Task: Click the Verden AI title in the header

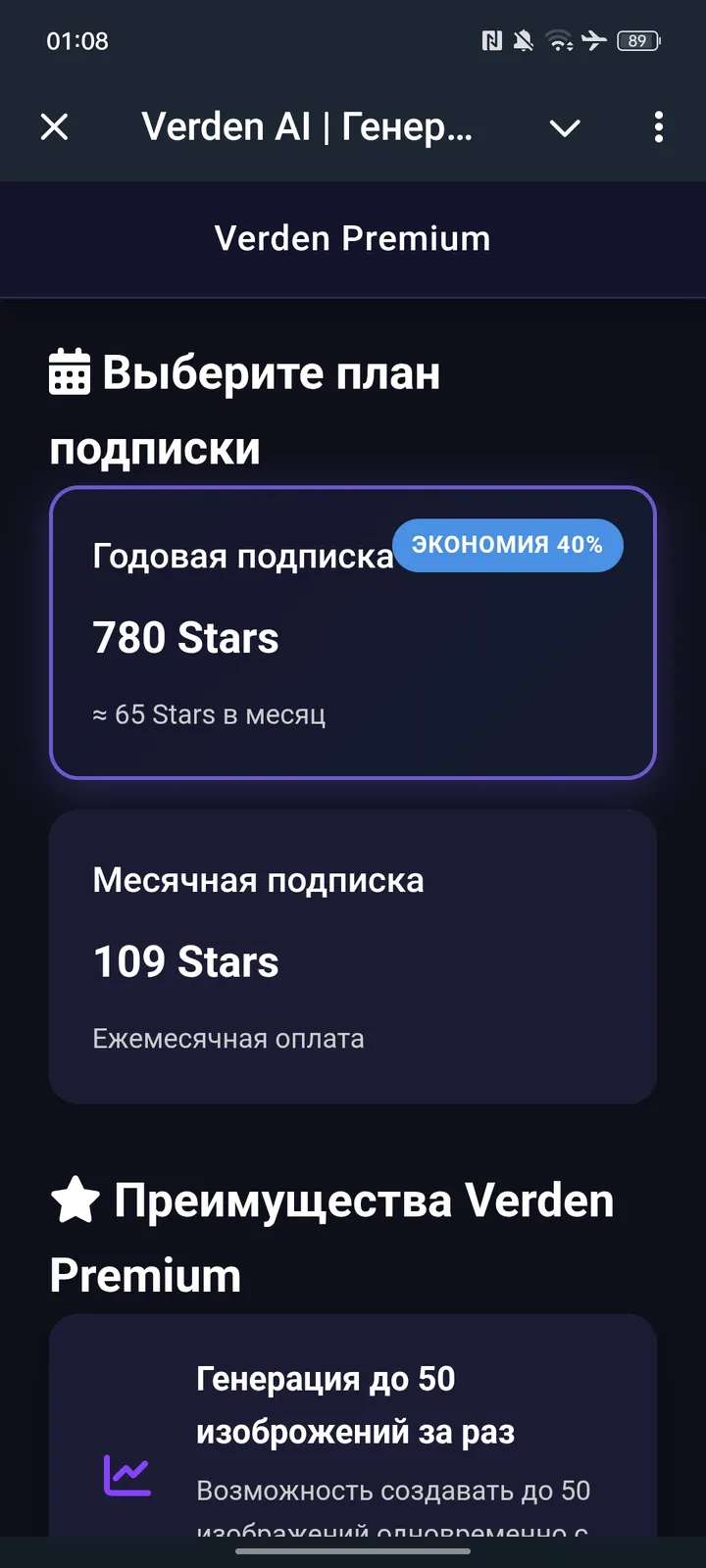Action: coord(307,127)
